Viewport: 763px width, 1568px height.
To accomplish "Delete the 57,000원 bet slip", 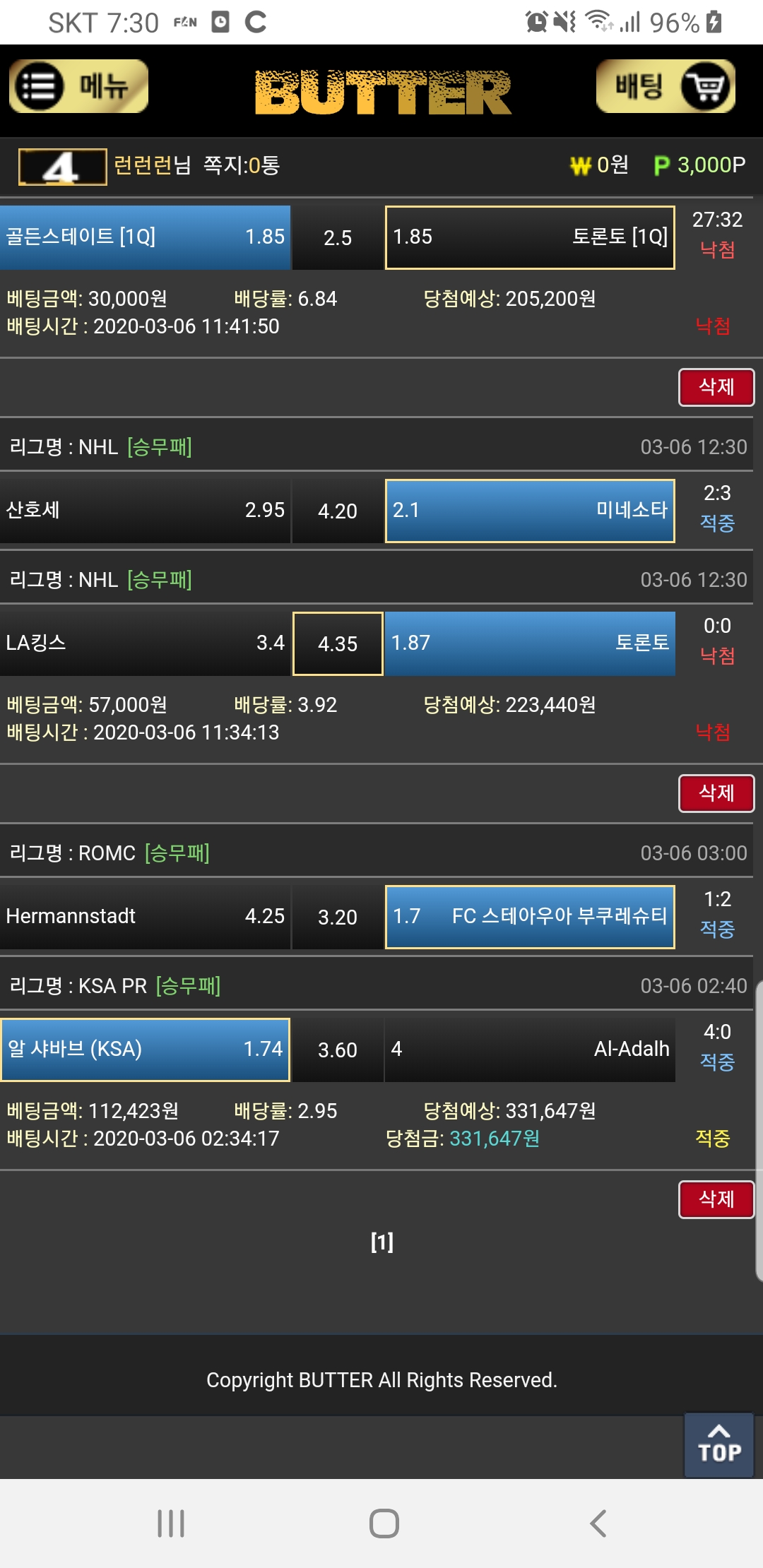I will point(716,793).
